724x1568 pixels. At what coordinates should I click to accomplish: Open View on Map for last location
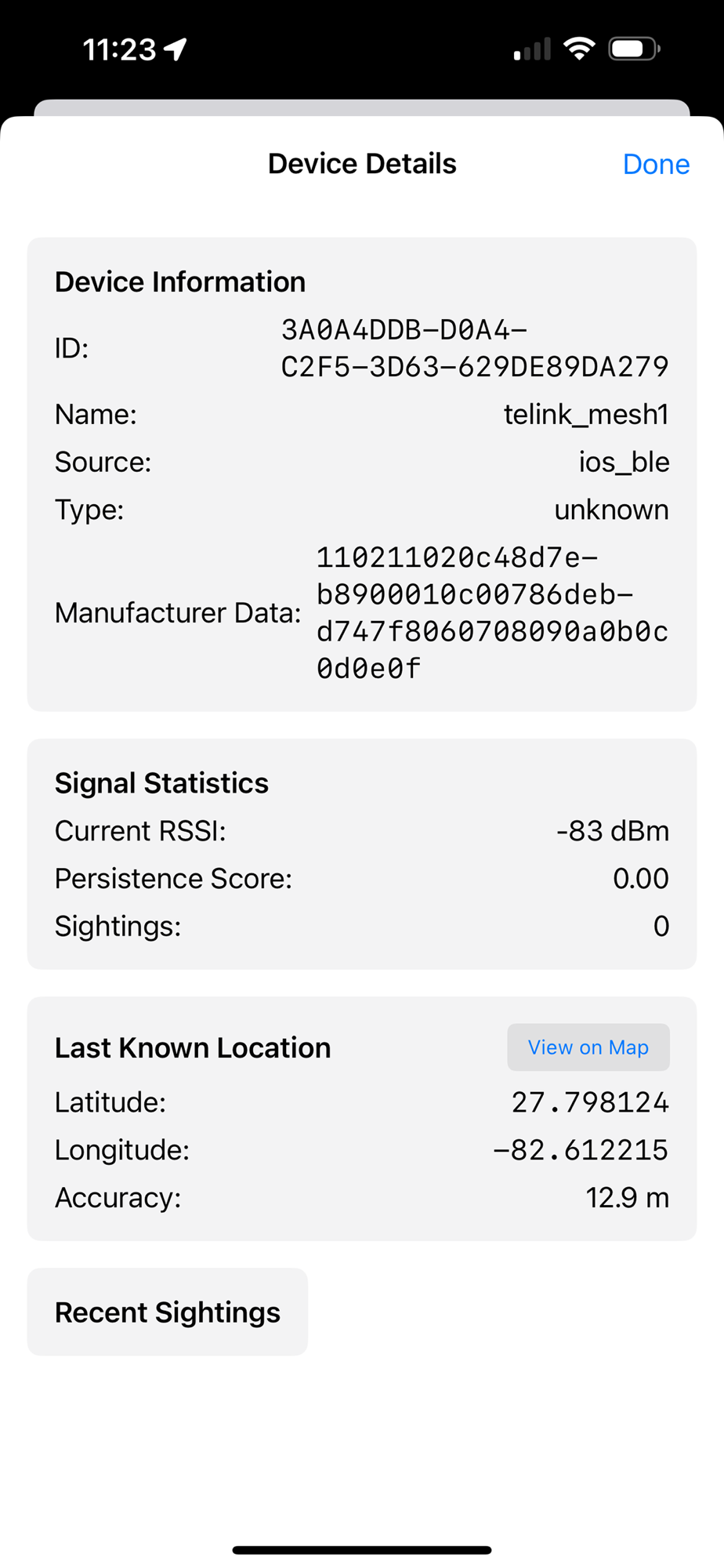pos(588,1047)
